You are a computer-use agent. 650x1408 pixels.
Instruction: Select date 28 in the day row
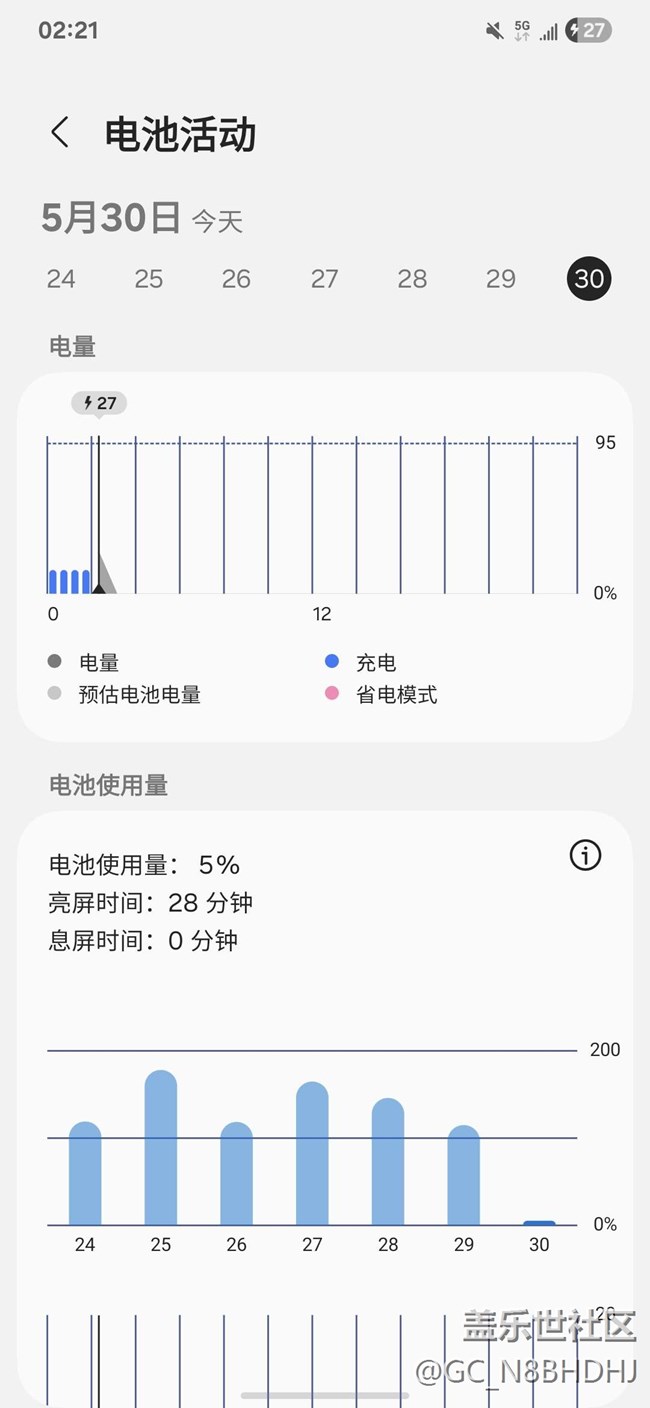pos(412,278)
